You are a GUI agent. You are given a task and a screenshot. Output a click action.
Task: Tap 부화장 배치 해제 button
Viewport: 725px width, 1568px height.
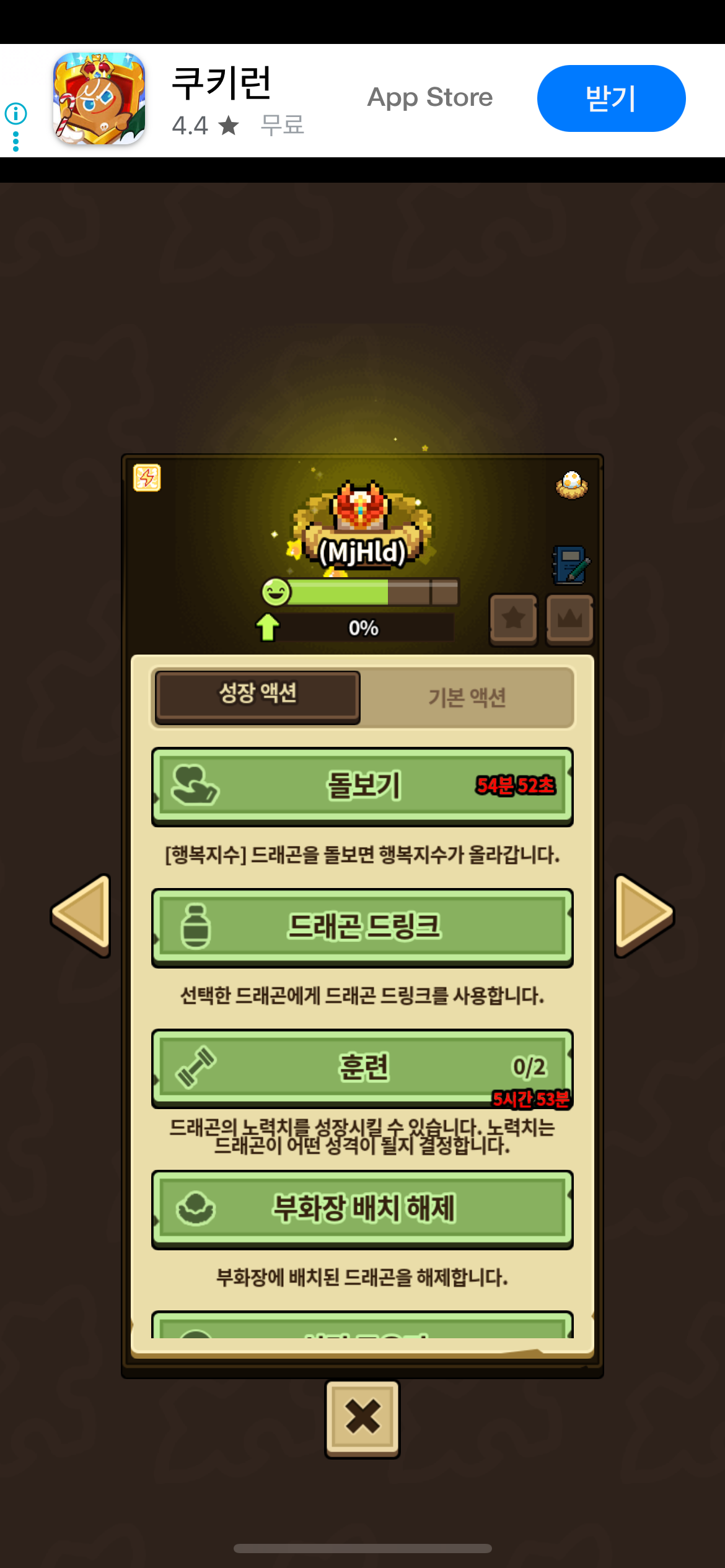[x=362, y=1209]
